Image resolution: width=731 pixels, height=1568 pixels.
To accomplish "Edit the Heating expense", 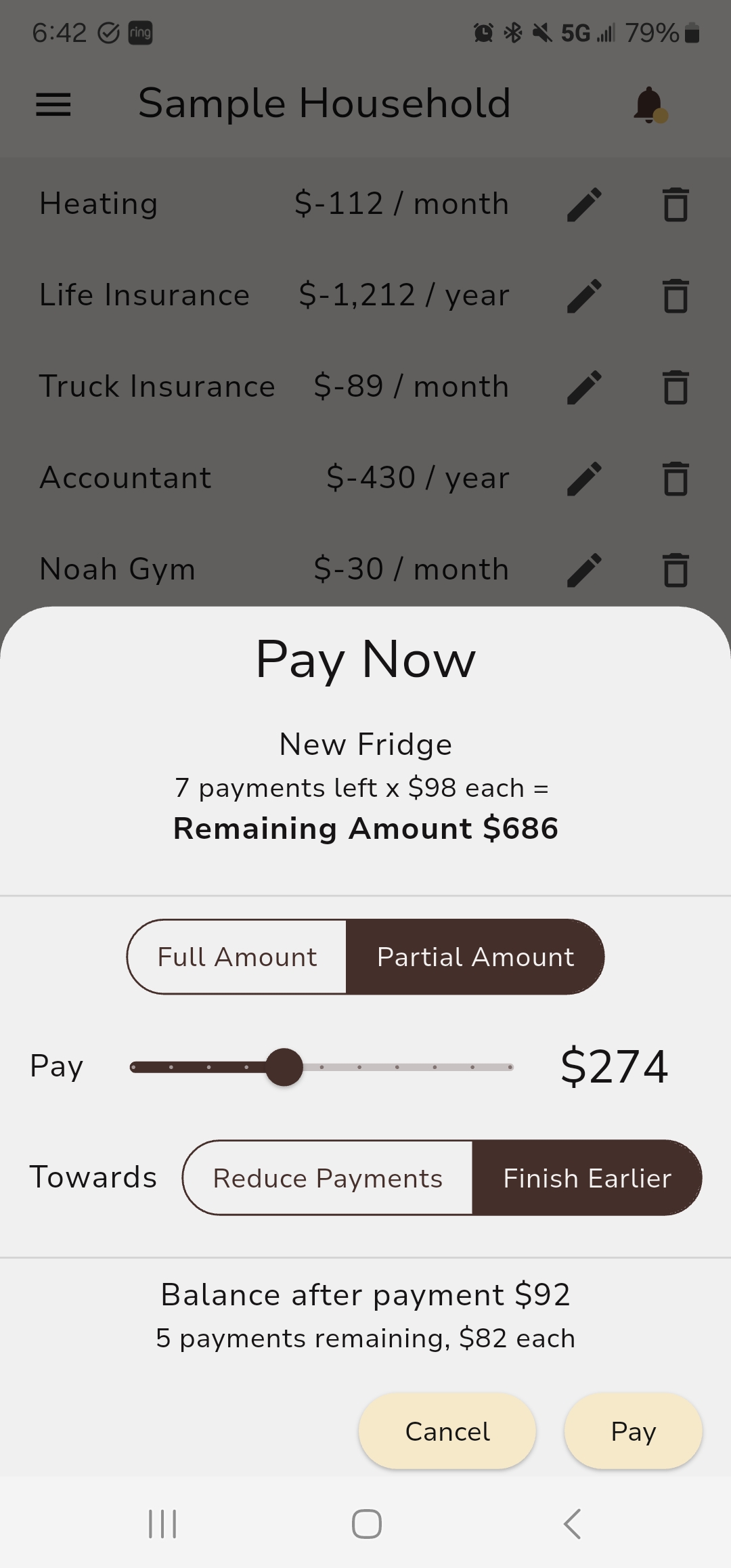I will (583, 204).
